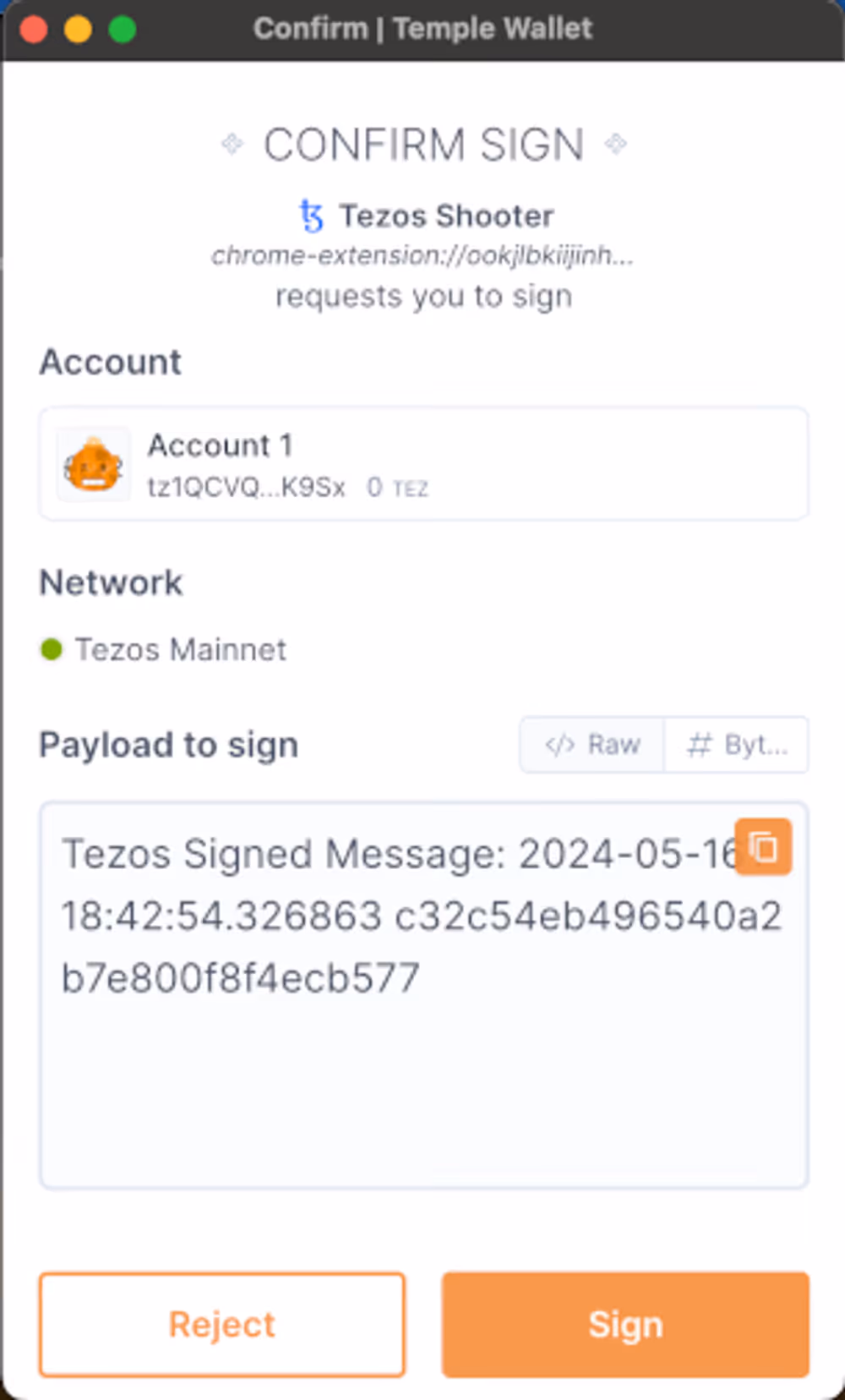
Task: Minimize the window with yellow button
Action: click(79, 30)
